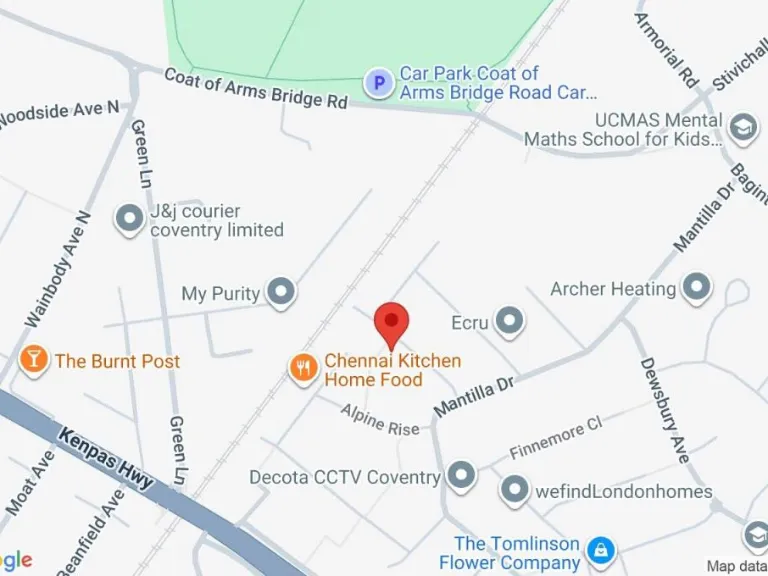Image resolution: width=768 pixels, height=576 pixels.
Task: Tap The Burnt Post bar marker
Action: pos(34,360)
